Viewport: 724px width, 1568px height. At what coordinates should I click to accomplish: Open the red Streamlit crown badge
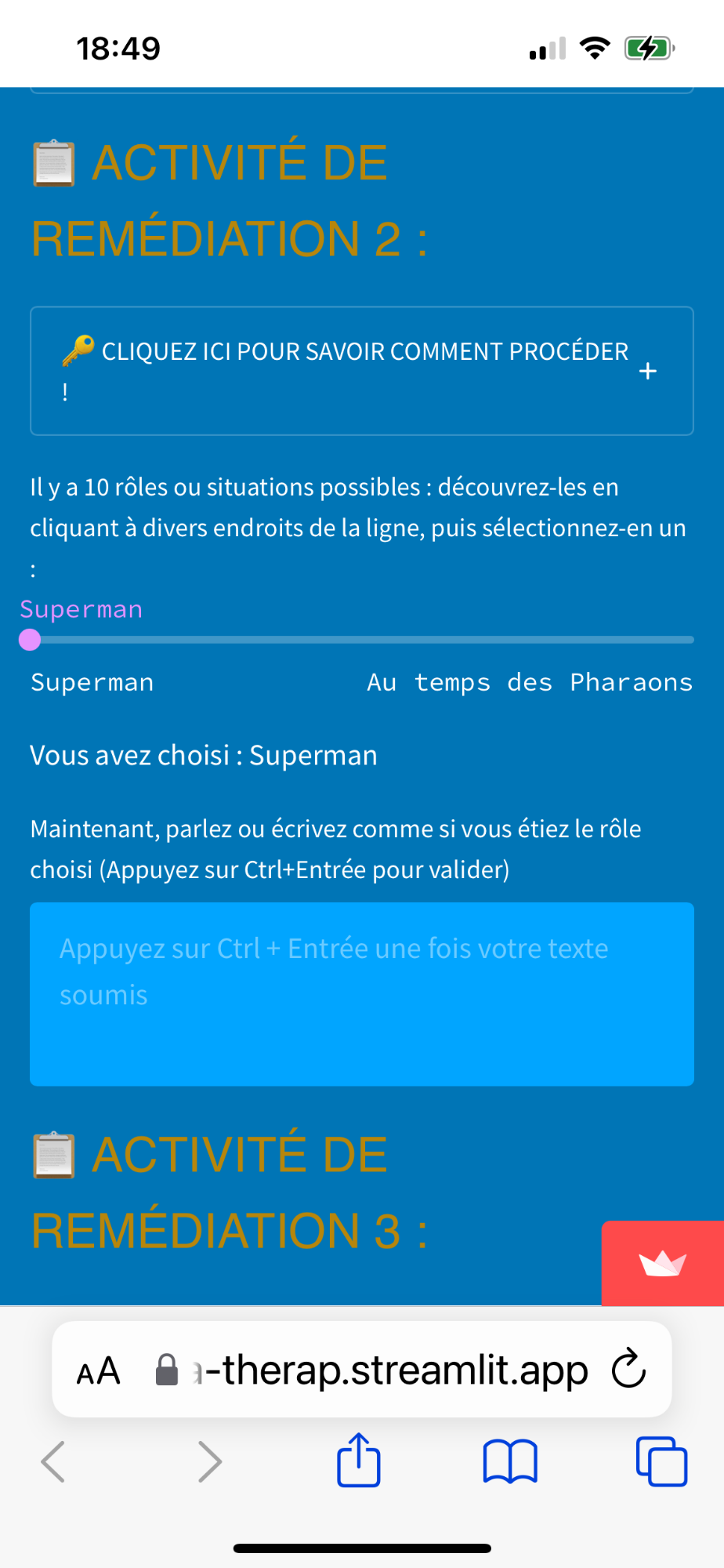click(662, 1263)
